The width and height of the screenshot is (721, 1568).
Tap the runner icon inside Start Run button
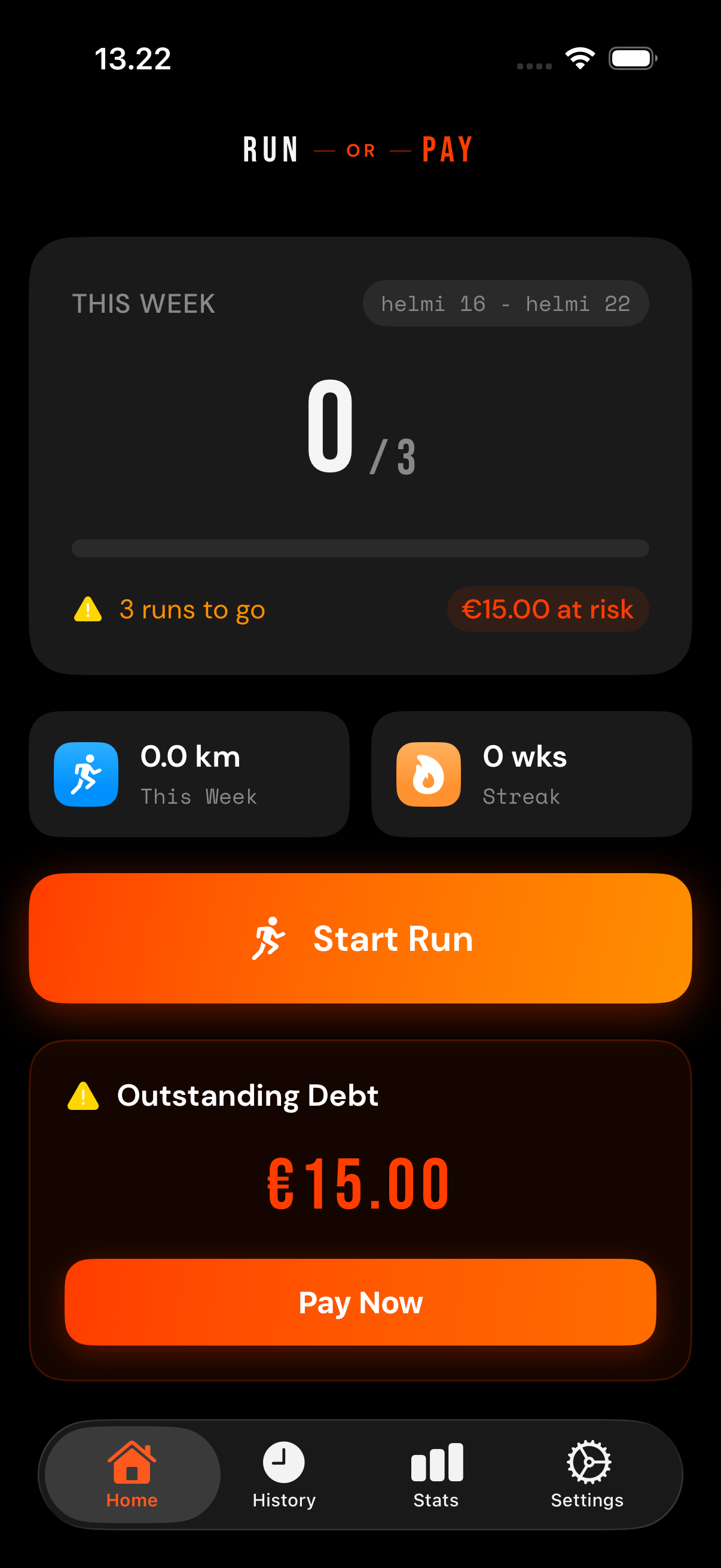(x=270, y=939)
